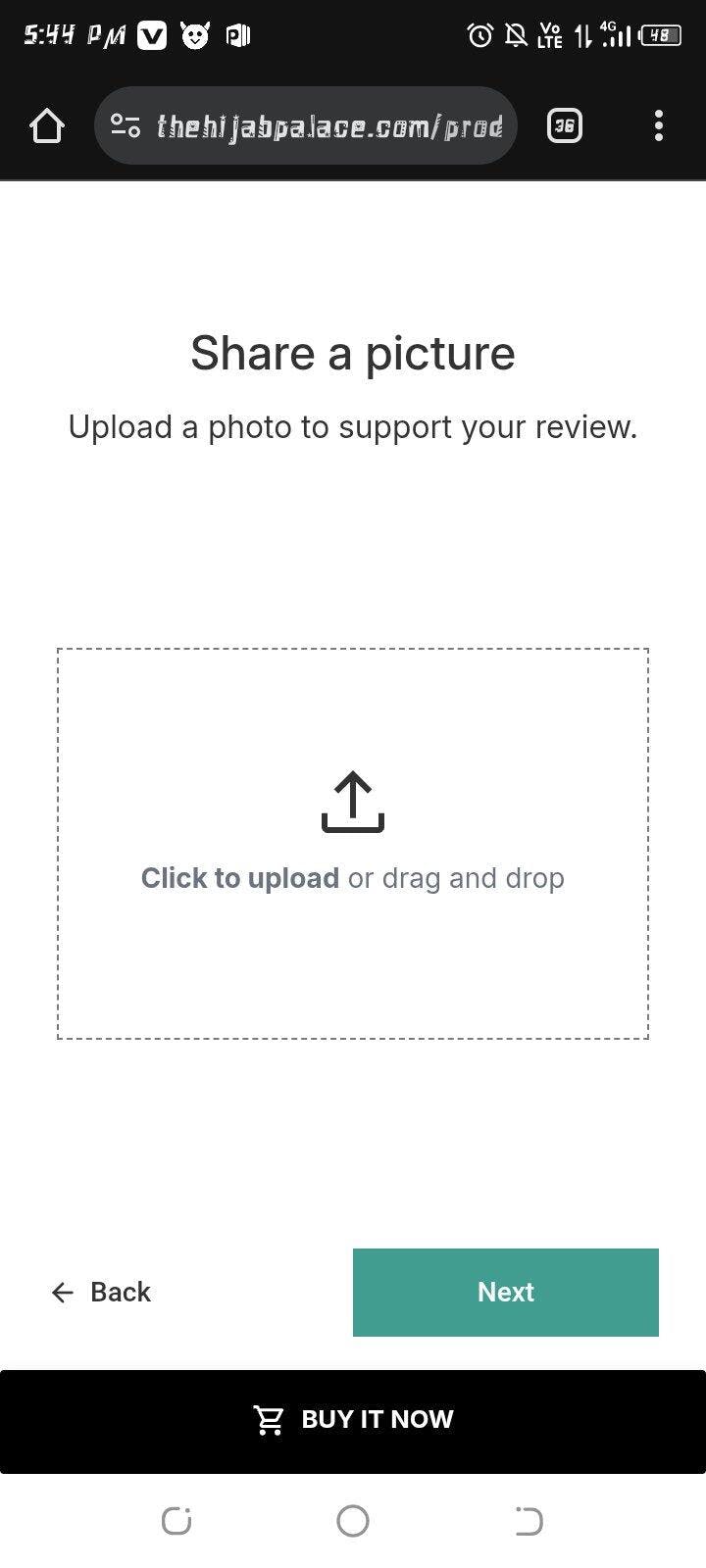706x1568 pixels.
Task: Tap the thehijabpalace.com address bar
Action: click(328, 126)
